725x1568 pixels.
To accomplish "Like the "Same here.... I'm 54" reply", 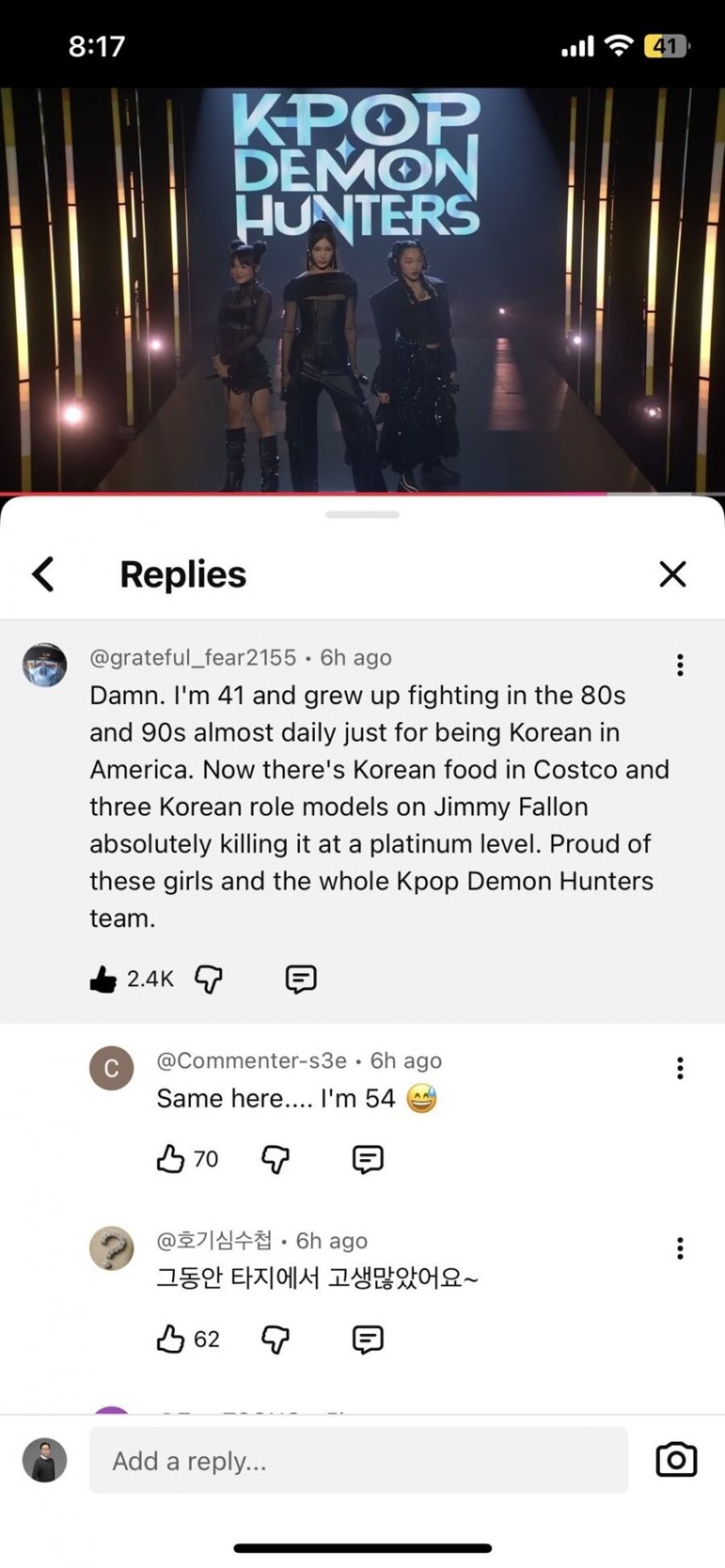I will coord(171,1159).
